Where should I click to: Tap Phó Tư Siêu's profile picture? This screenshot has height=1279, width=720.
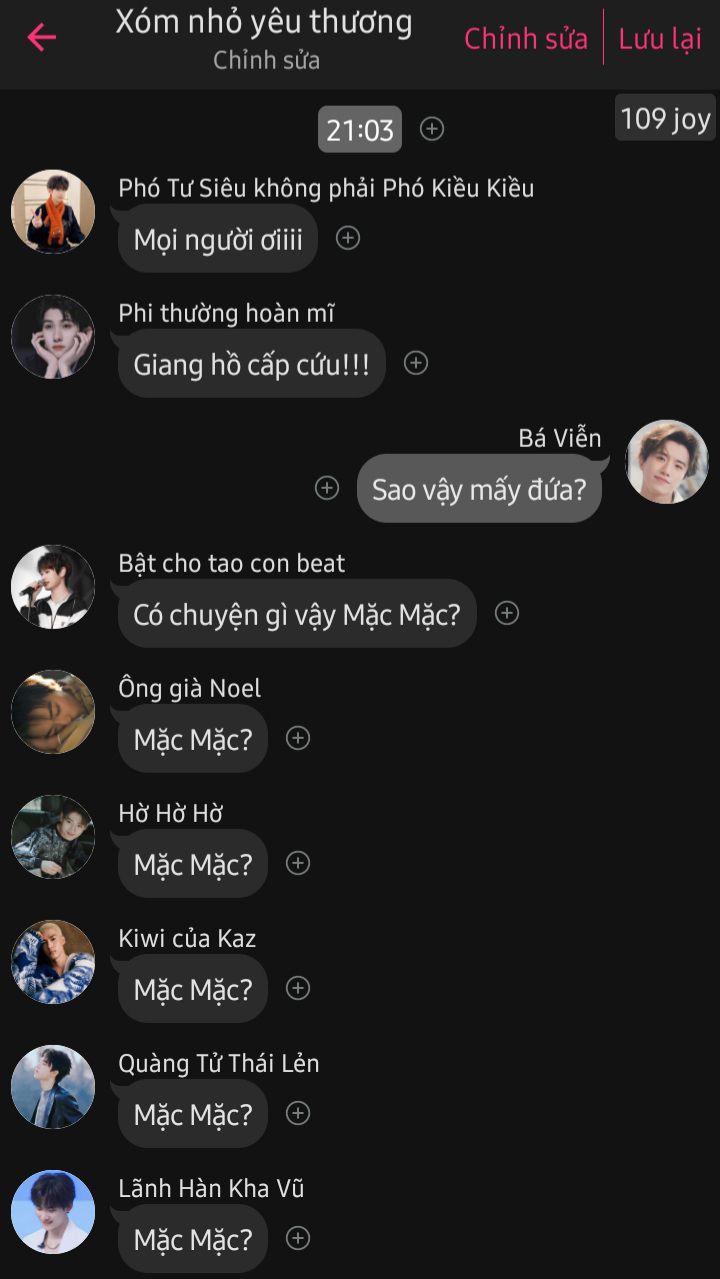[53, 212]
